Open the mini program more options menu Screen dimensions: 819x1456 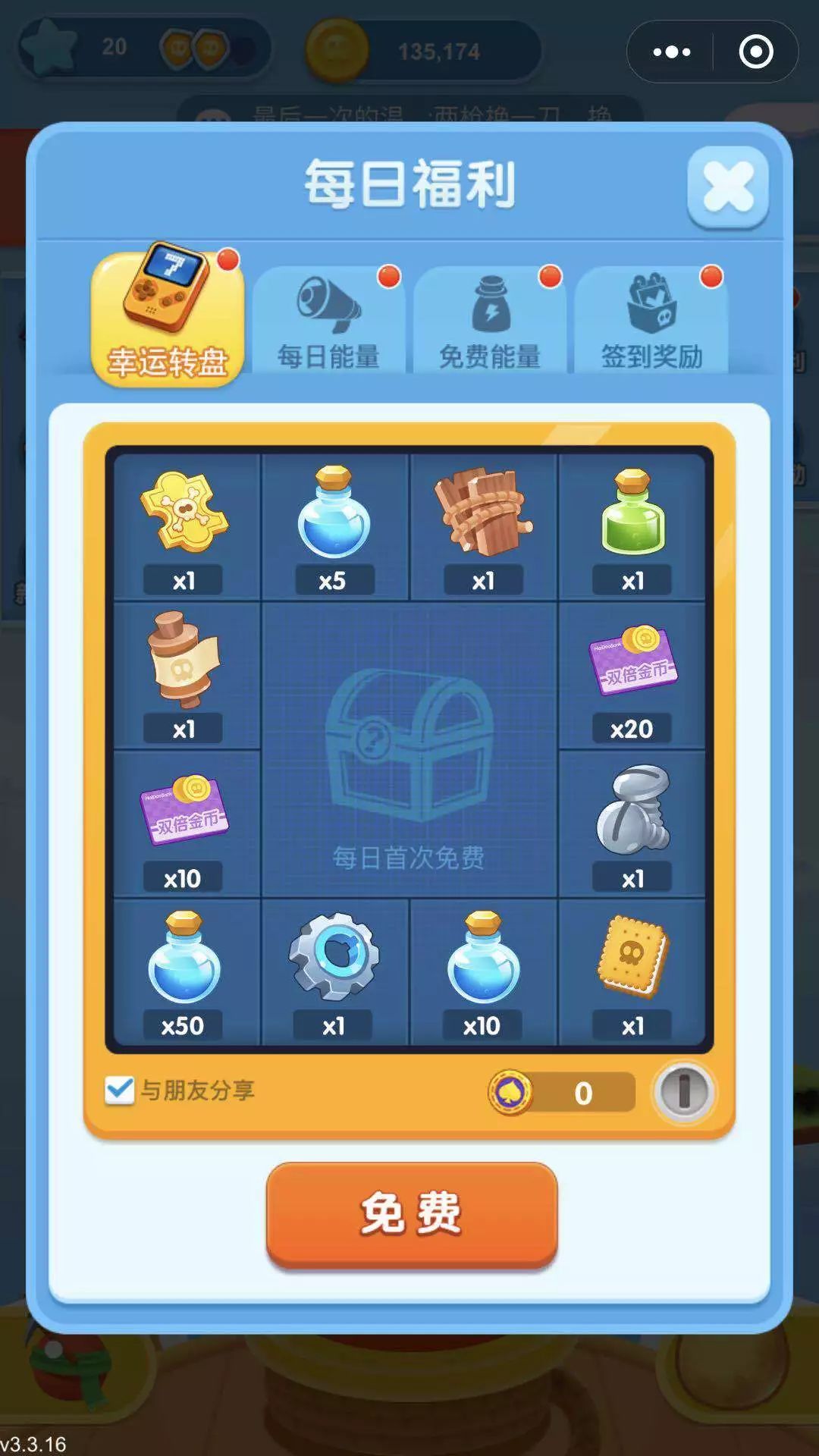click(x=672, y=52)
